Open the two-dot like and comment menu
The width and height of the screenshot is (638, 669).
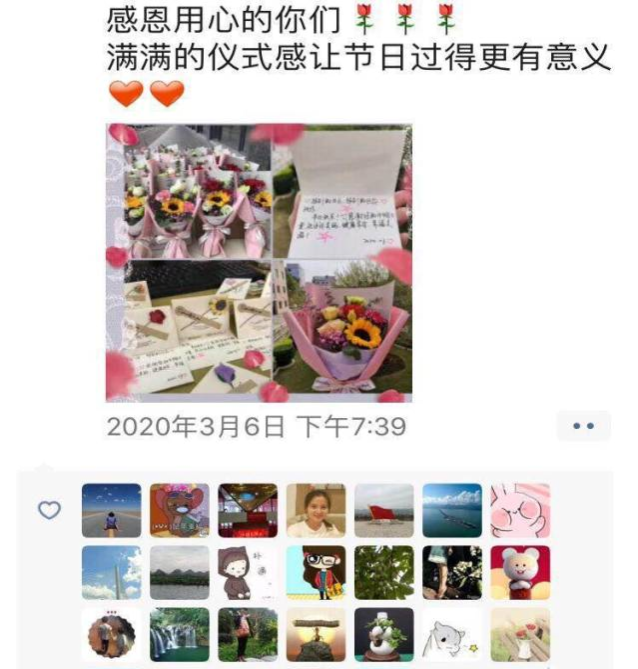pyautogui.click(x=583, y=426)
